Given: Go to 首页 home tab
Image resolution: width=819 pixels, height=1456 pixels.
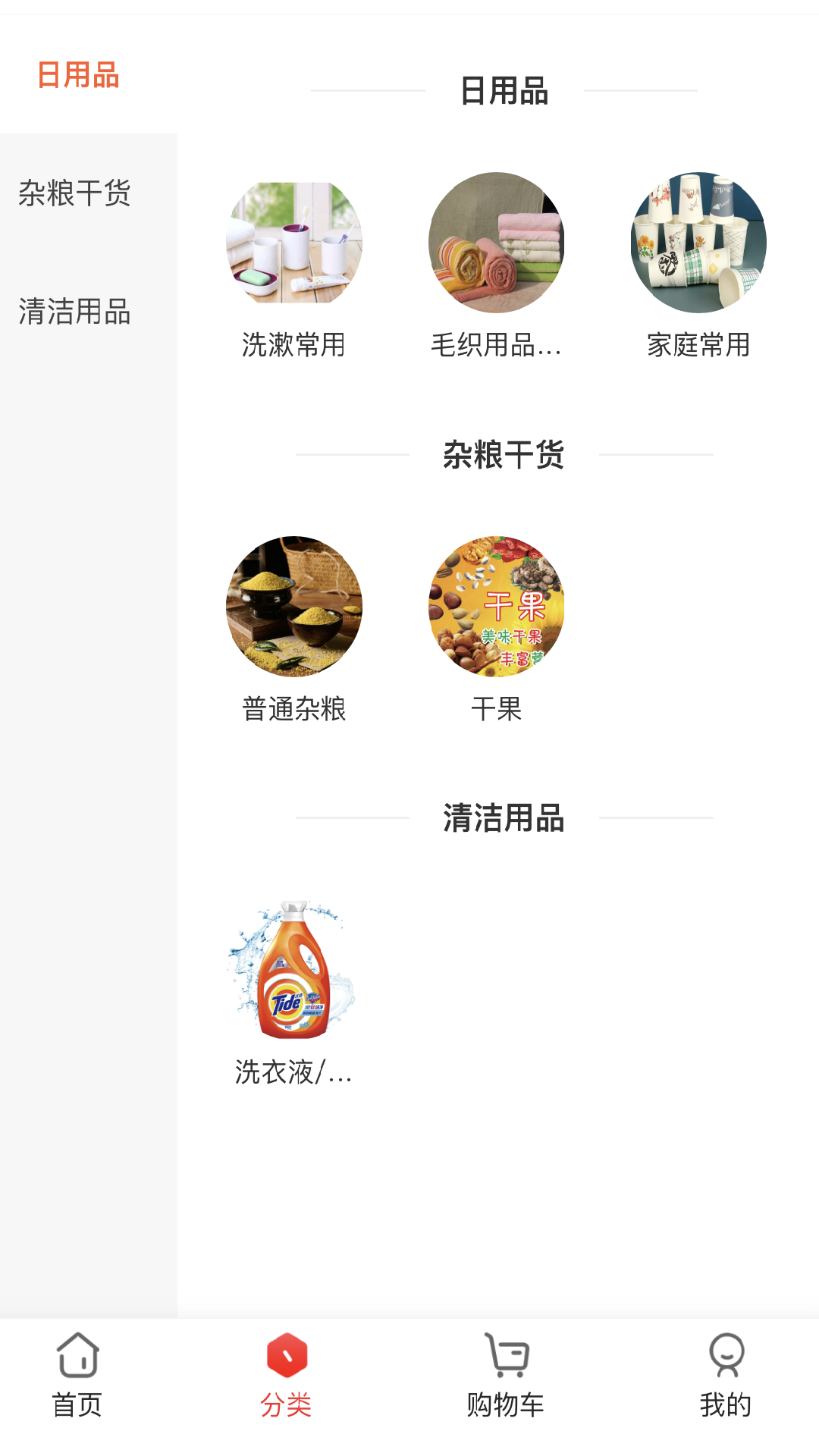Looking at the screenshot, I should coord(77,1374).
